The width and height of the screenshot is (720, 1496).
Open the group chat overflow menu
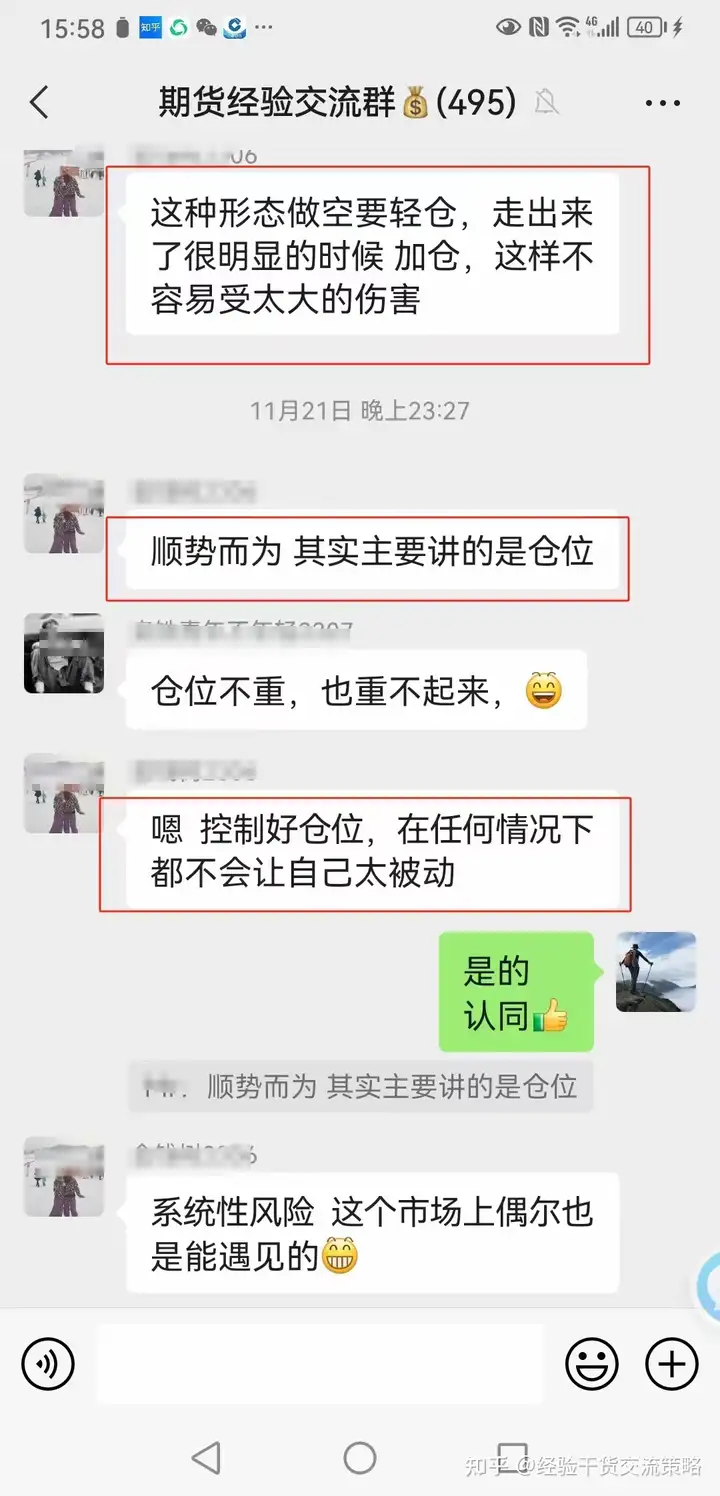(662, 103)
